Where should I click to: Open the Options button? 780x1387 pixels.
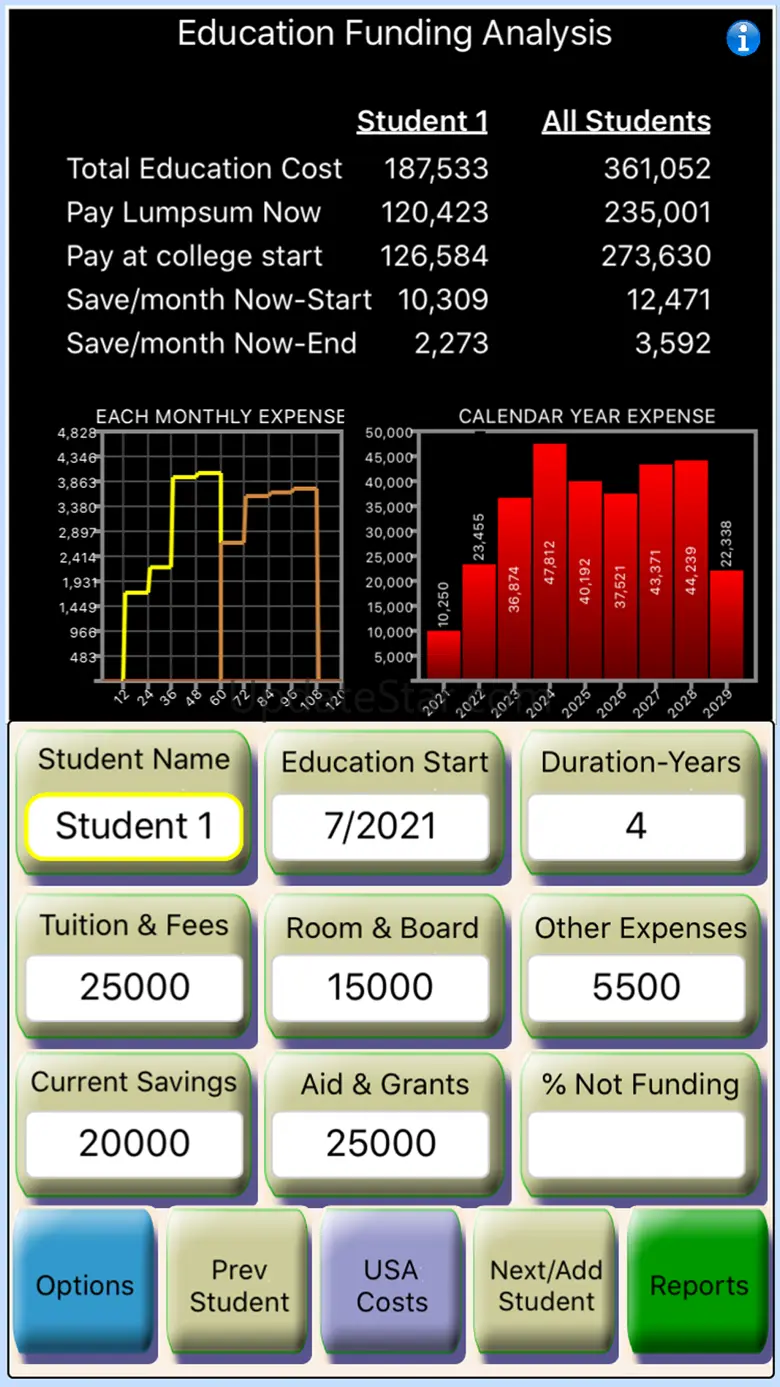point(85,1286)
